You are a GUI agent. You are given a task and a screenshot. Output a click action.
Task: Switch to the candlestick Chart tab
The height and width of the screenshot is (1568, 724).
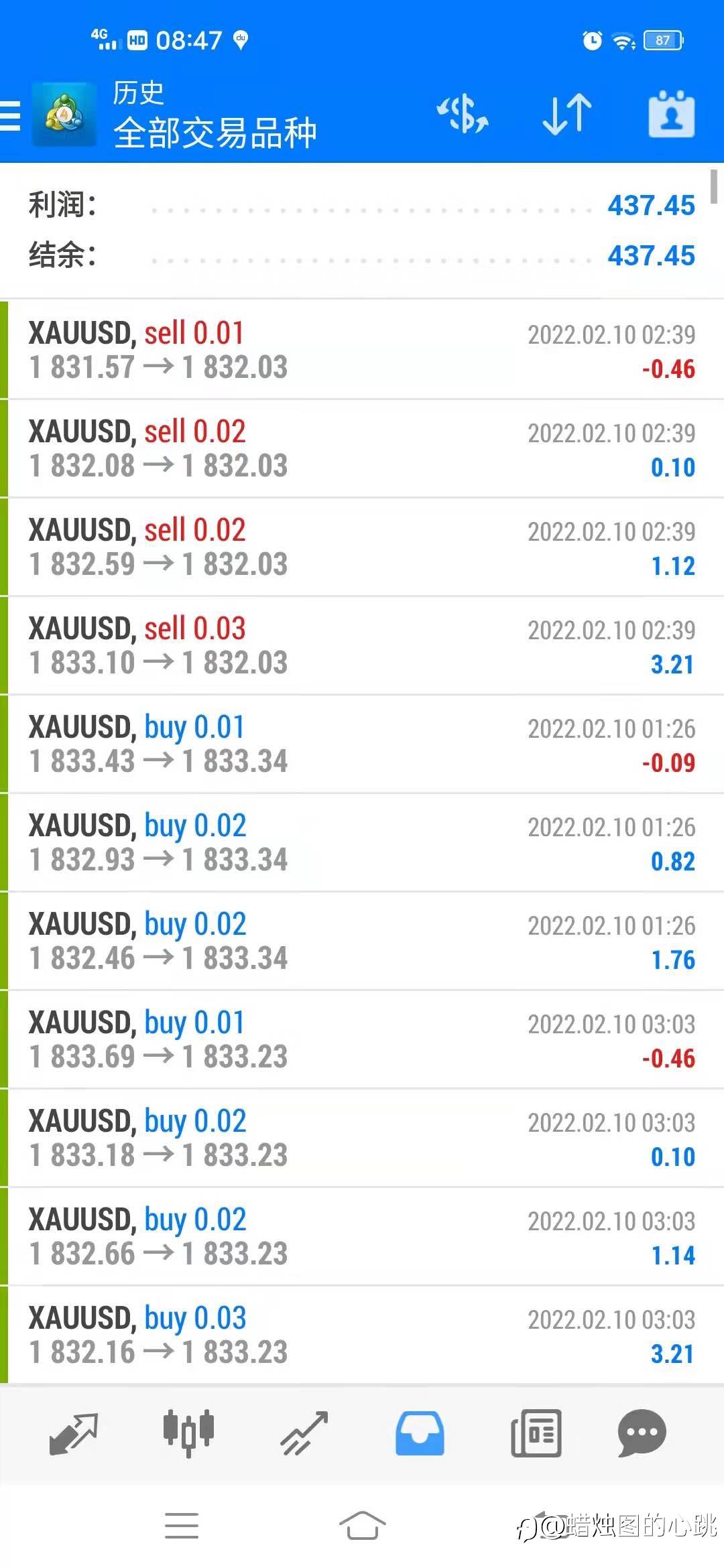(x=188, y=1433)
